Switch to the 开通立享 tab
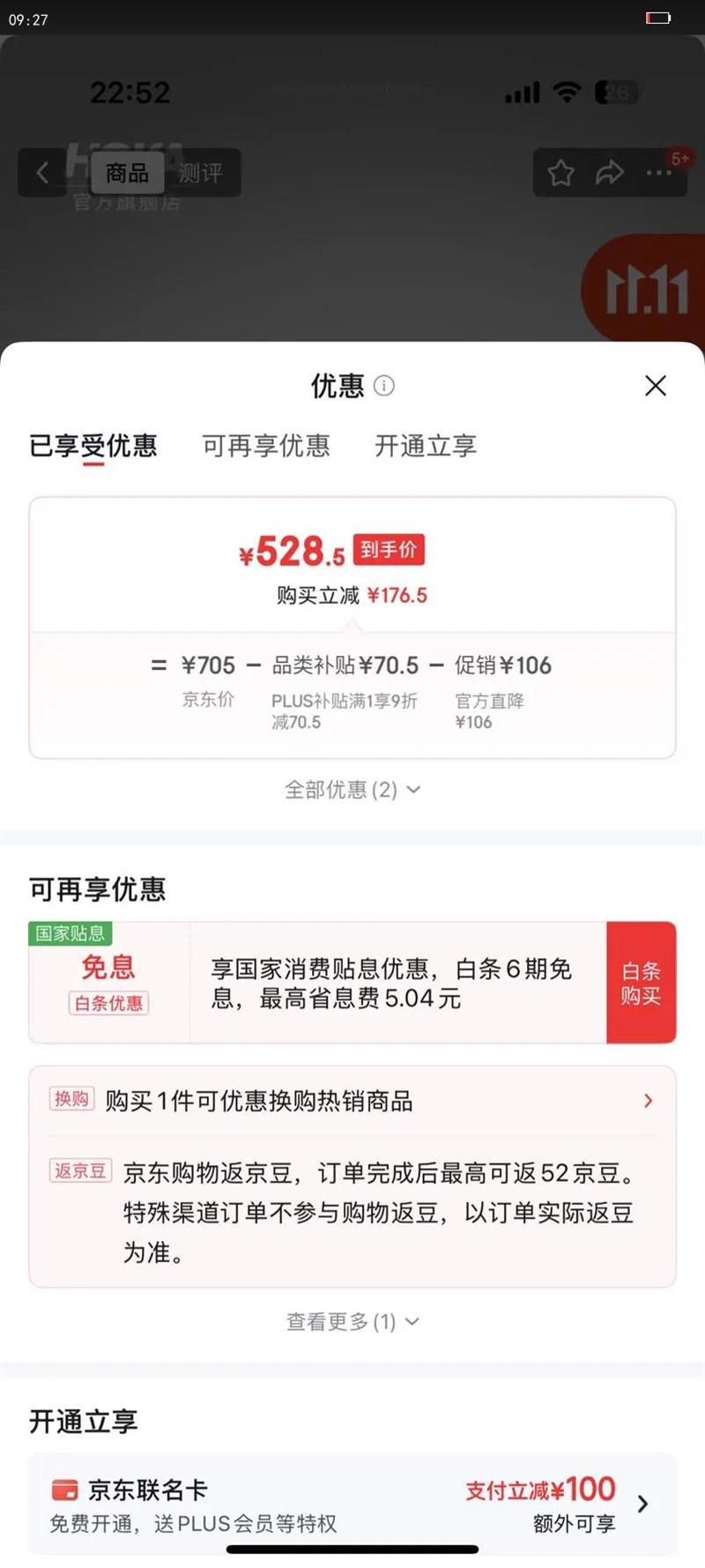The height and width of the screenshot is (1568, 705). click(x=426, y=446)
